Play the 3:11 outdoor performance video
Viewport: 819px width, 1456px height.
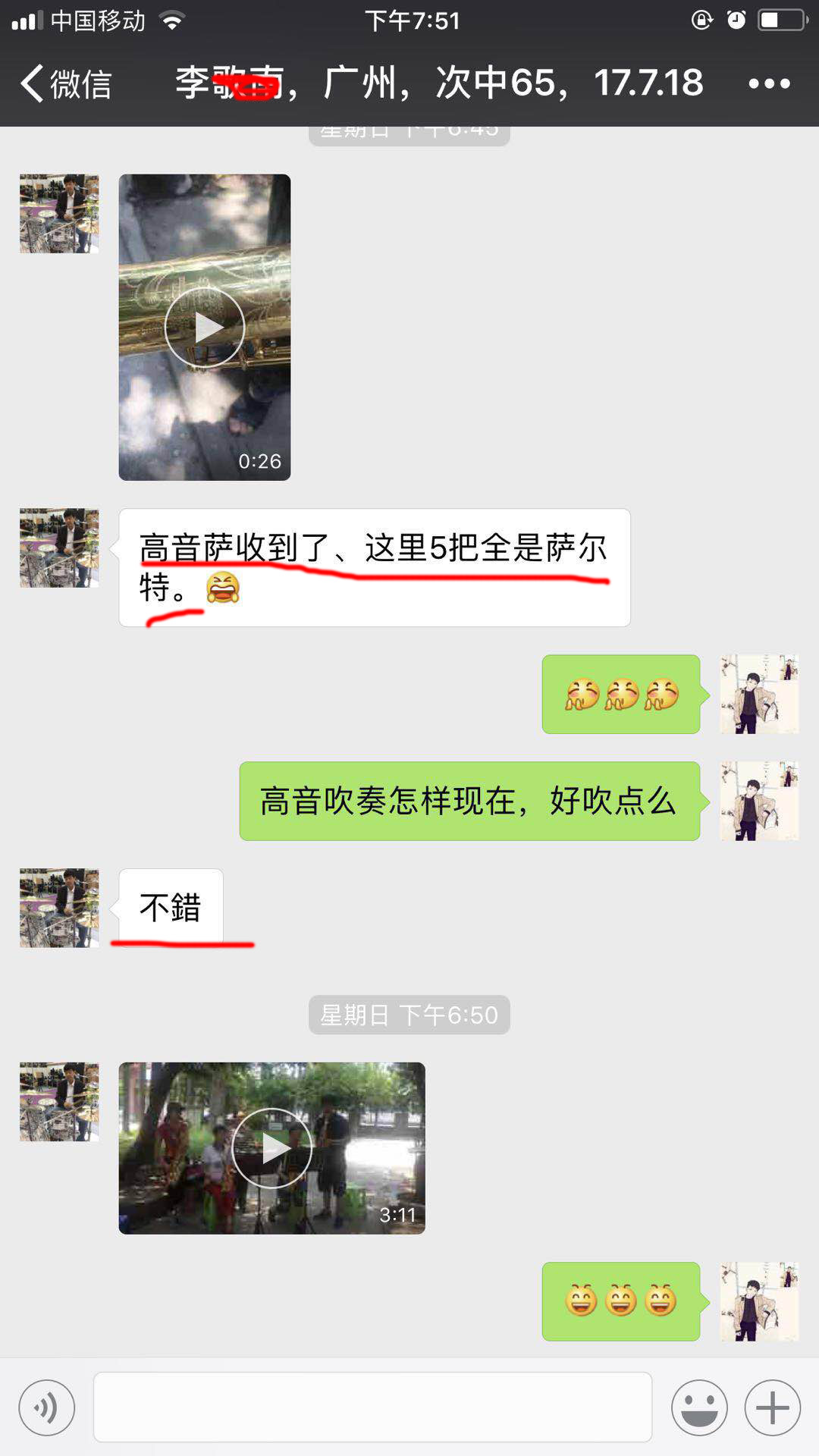point(271,1148)
